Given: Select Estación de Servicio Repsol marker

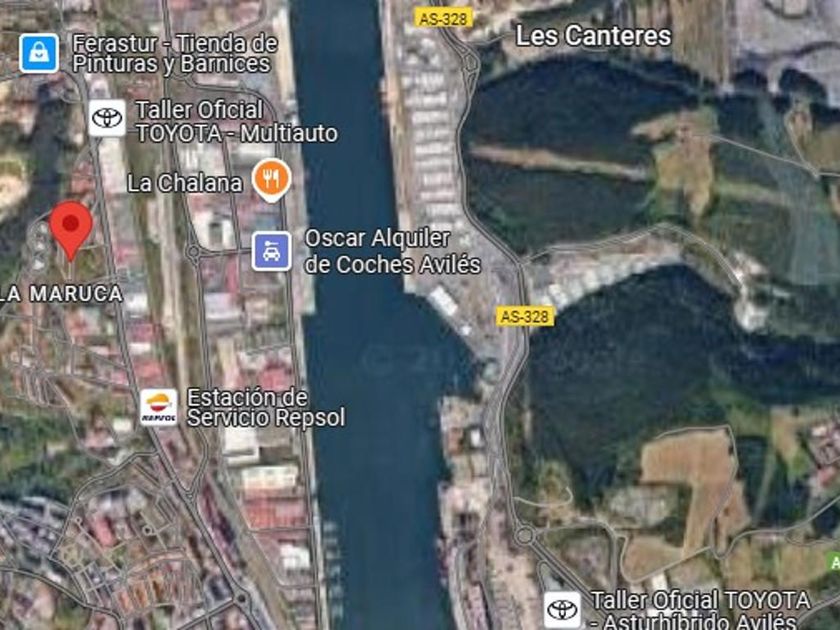Looking at the screenshot, I should point(159,406).
